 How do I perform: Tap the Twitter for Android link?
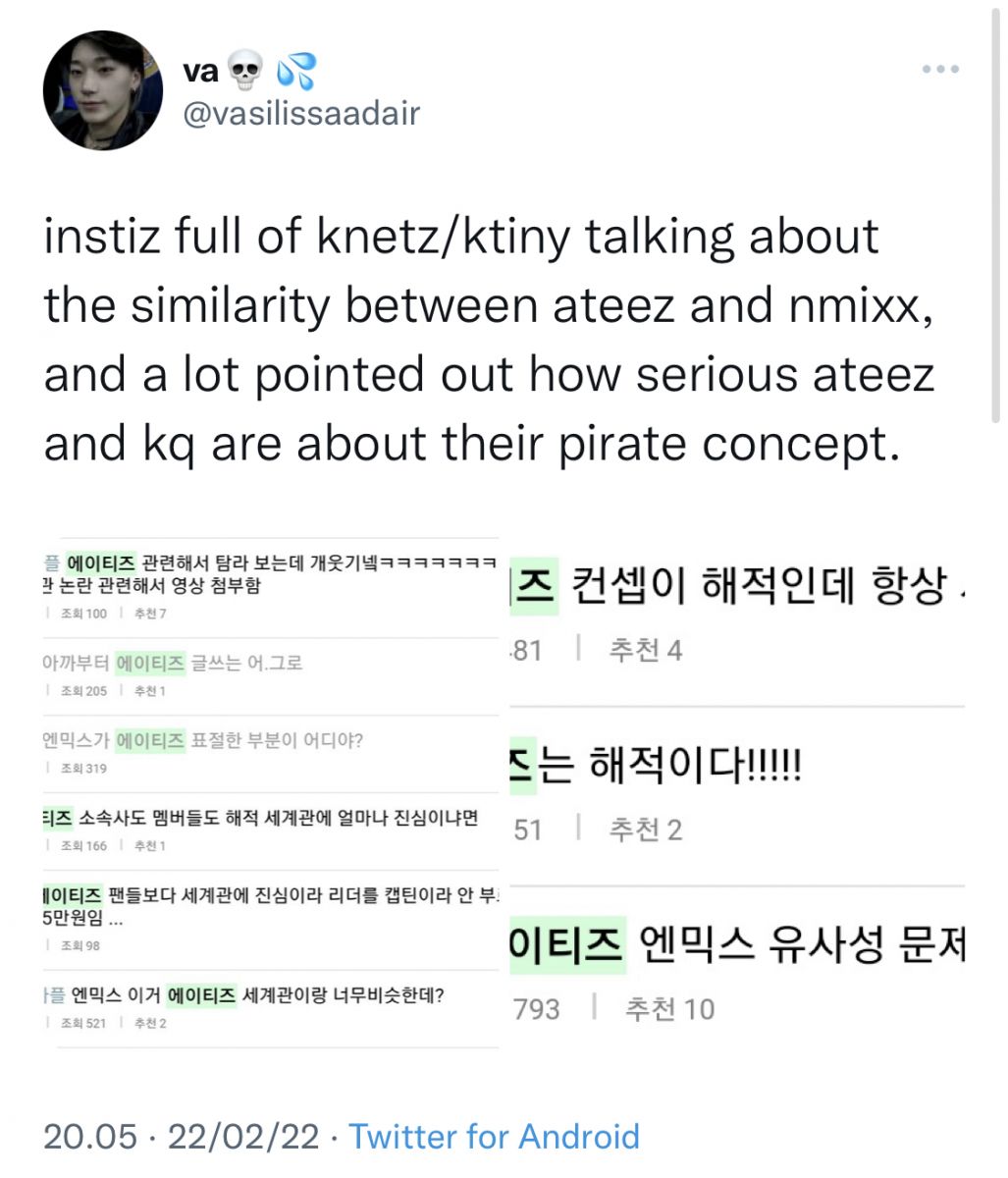(x=494, y=1136)
